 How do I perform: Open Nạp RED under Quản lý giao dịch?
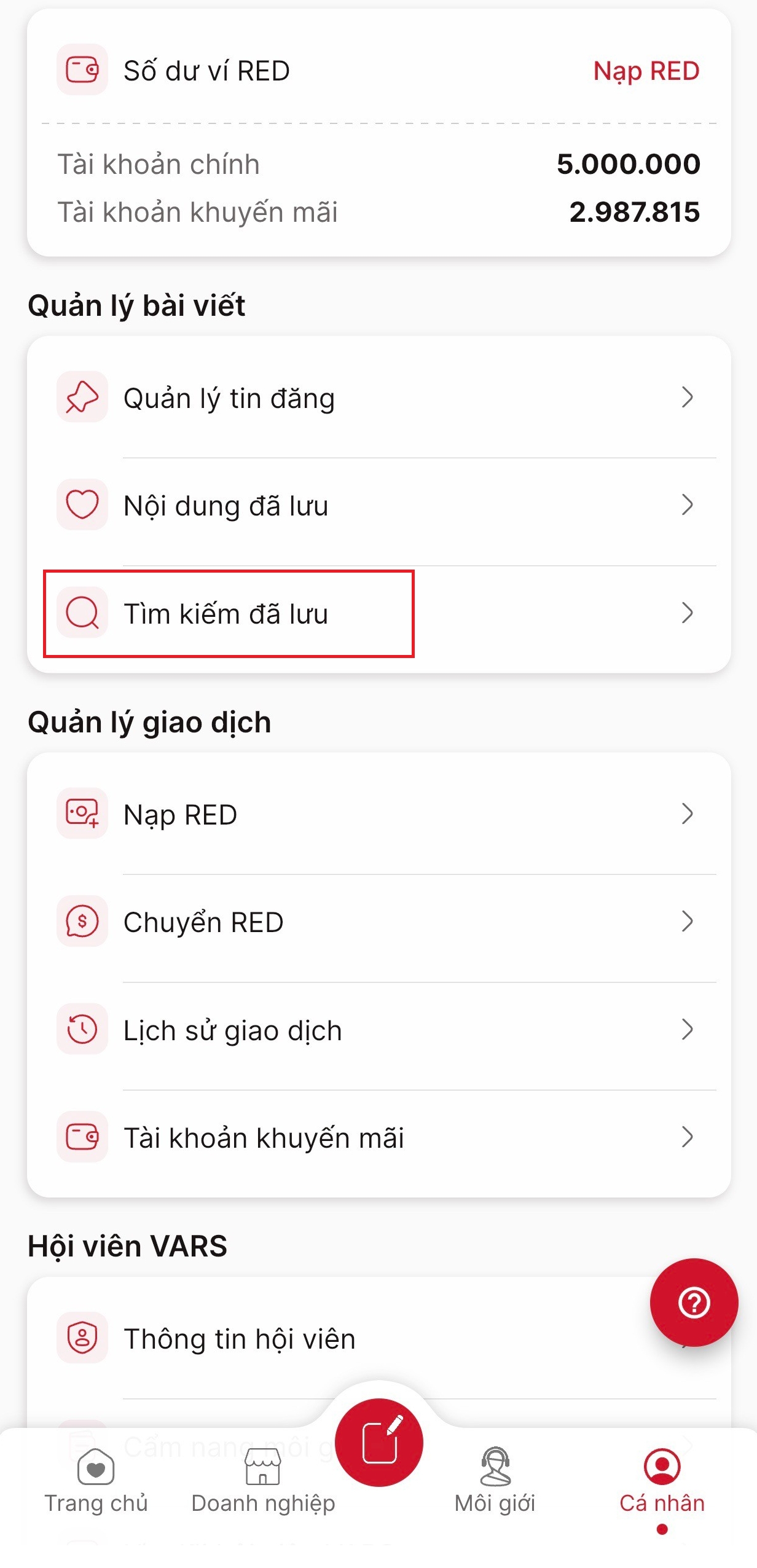(378, 815)
